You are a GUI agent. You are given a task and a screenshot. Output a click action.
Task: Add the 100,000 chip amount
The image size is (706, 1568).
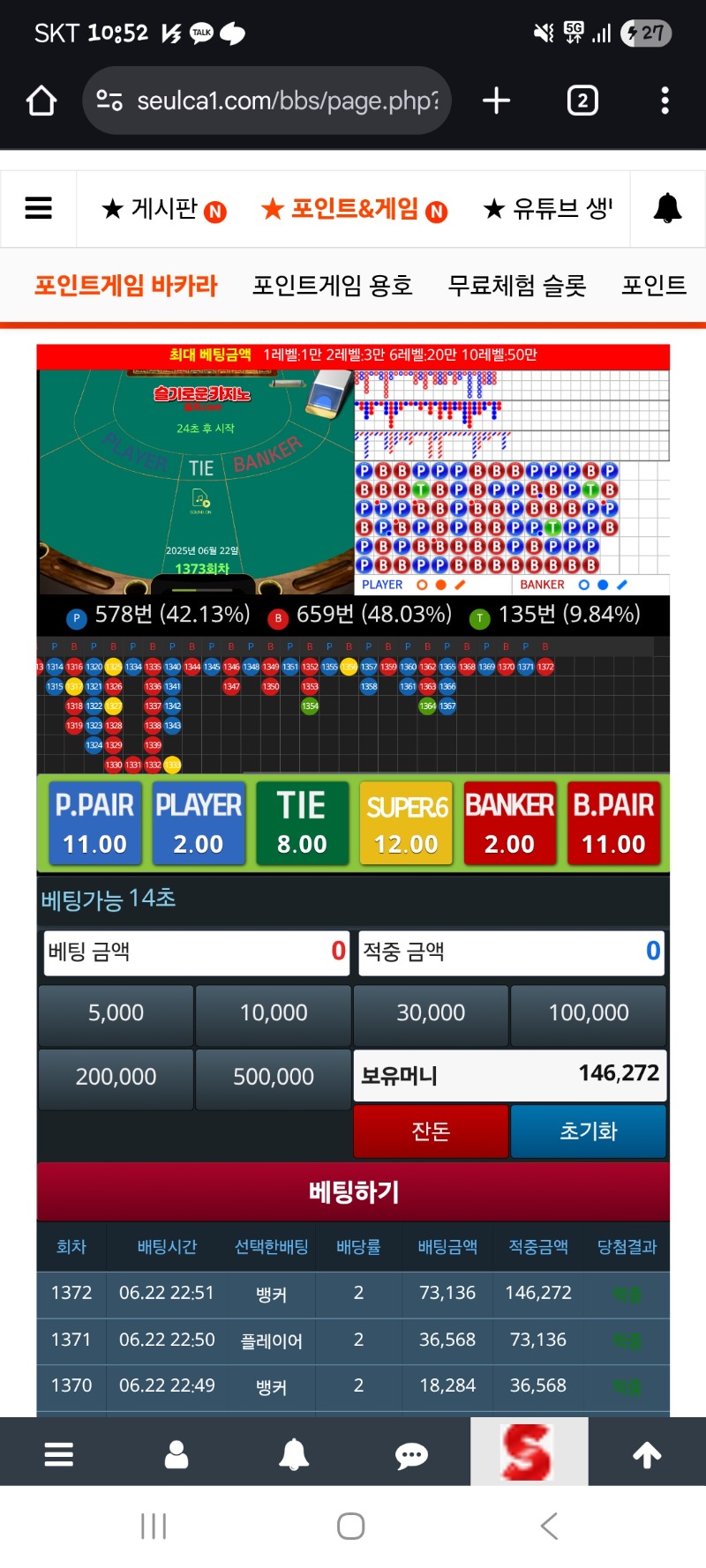click(589, 1013)
